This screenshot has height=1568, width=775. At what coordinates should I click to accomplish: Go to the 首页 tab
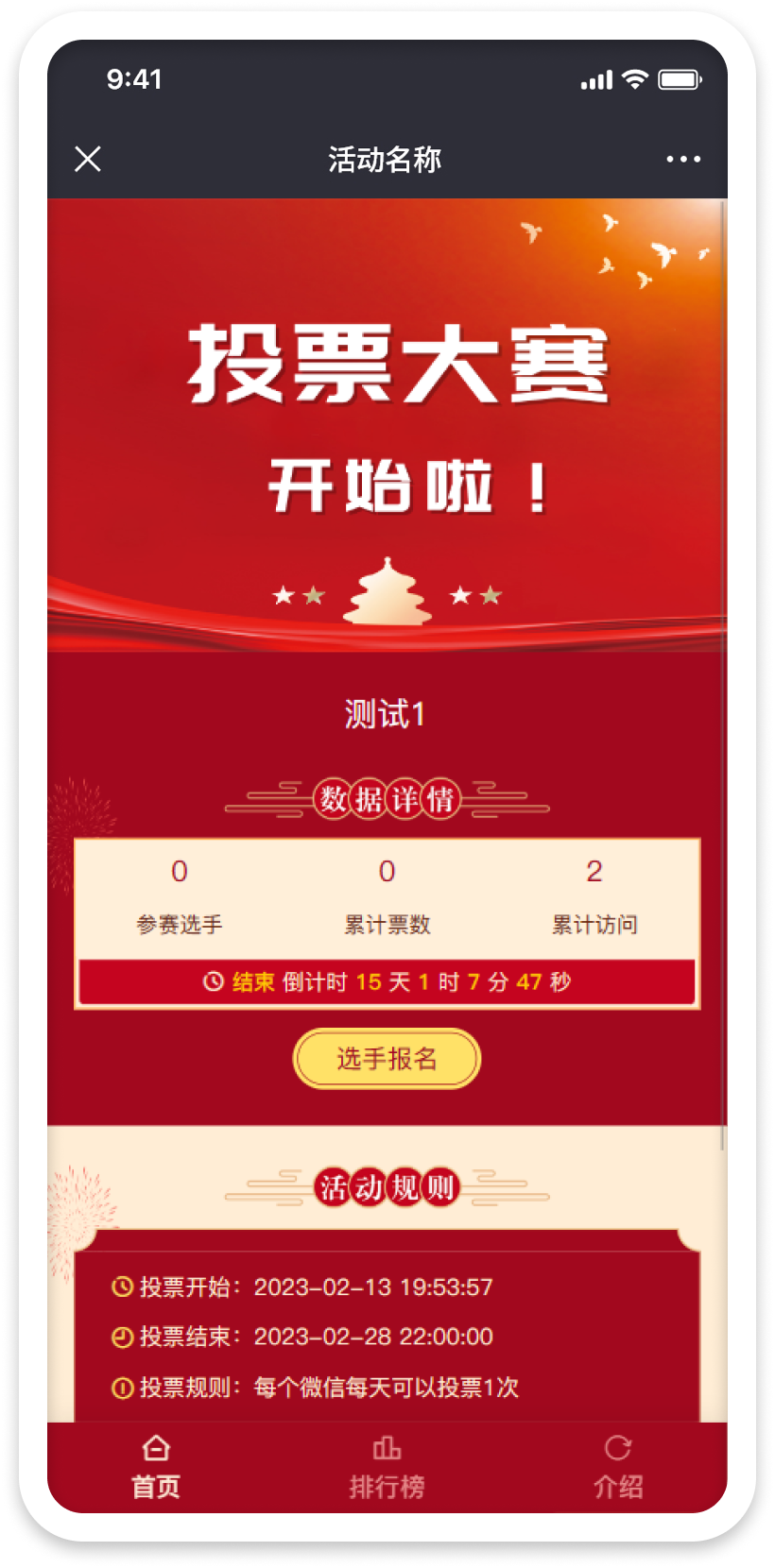pyautogui.click(x=156, y=1467)
